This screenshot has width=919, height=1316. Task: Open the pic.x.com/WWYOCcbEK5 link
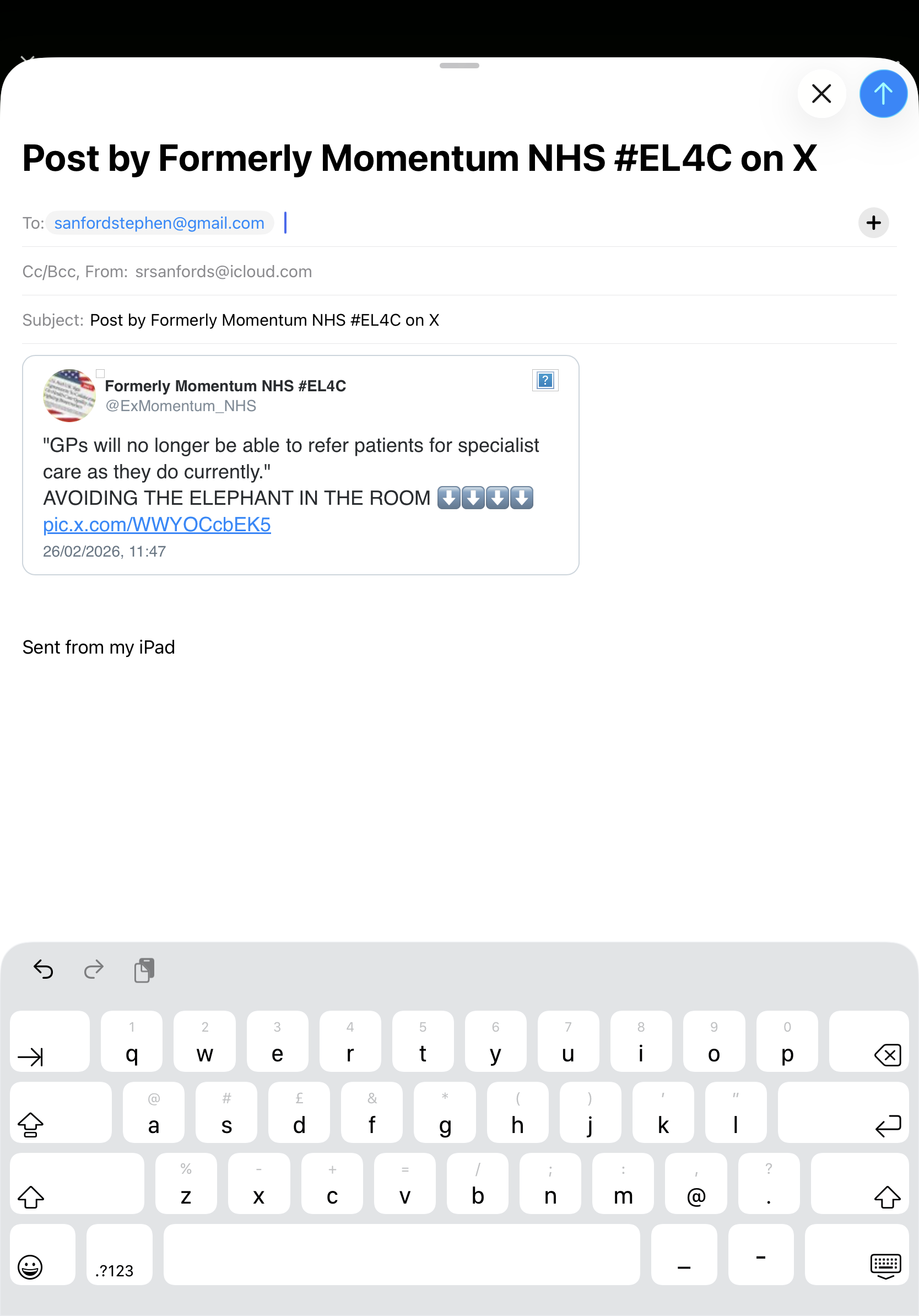156,525
